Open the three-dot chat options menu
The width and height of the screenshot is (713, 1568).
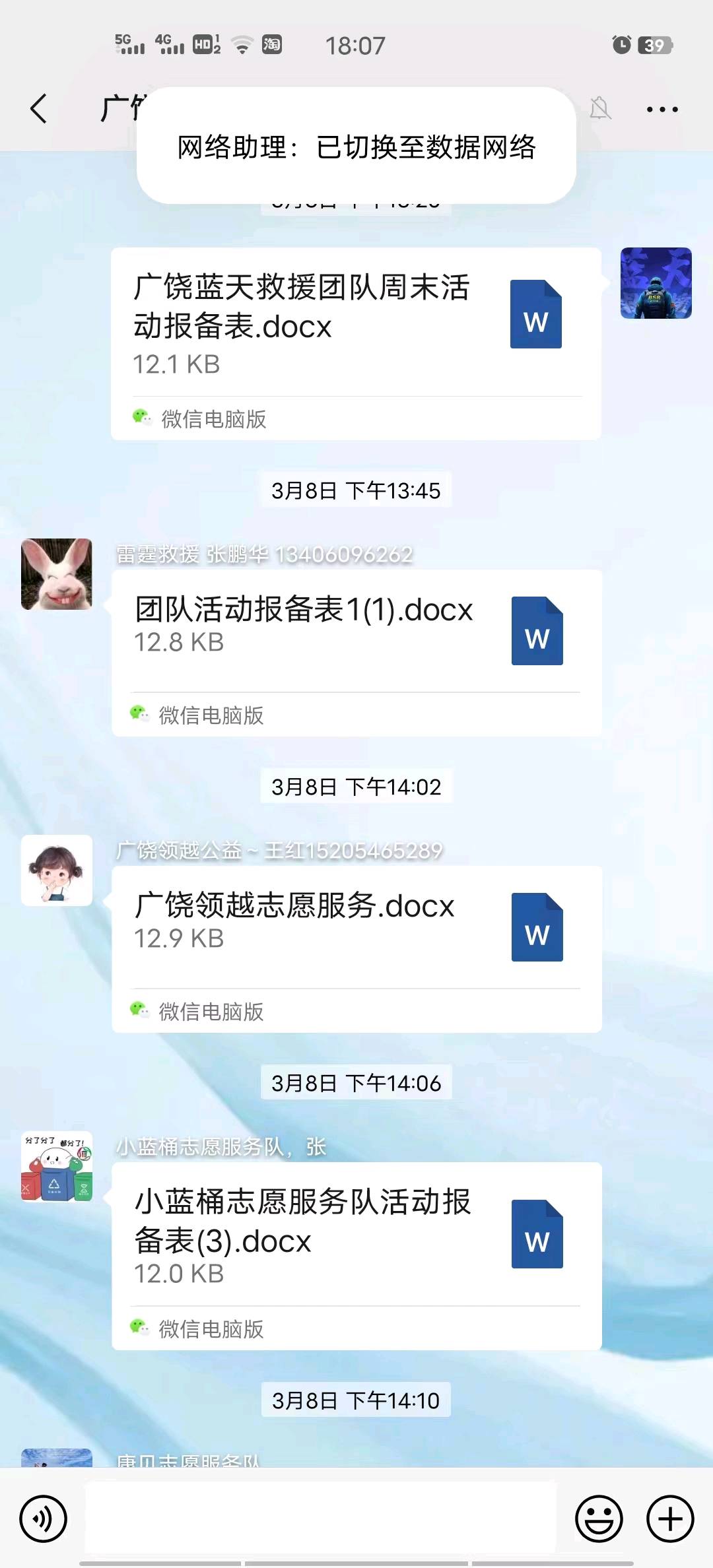662,110
